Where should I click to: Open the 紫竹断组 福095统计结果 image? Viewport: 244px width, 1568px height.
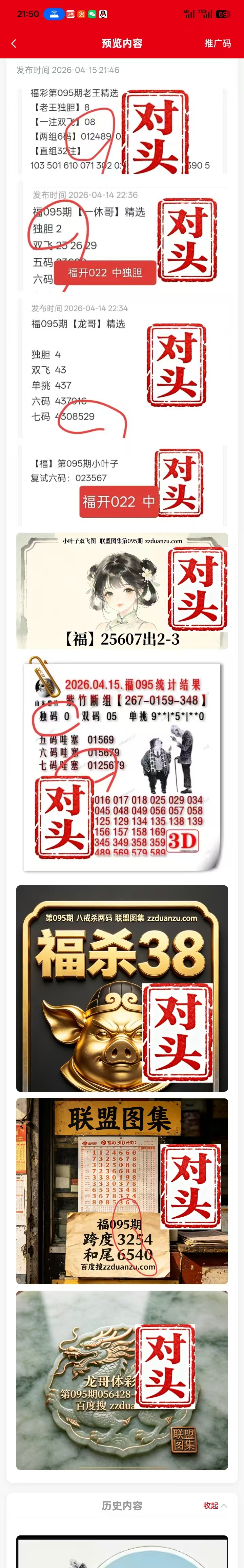121,764
